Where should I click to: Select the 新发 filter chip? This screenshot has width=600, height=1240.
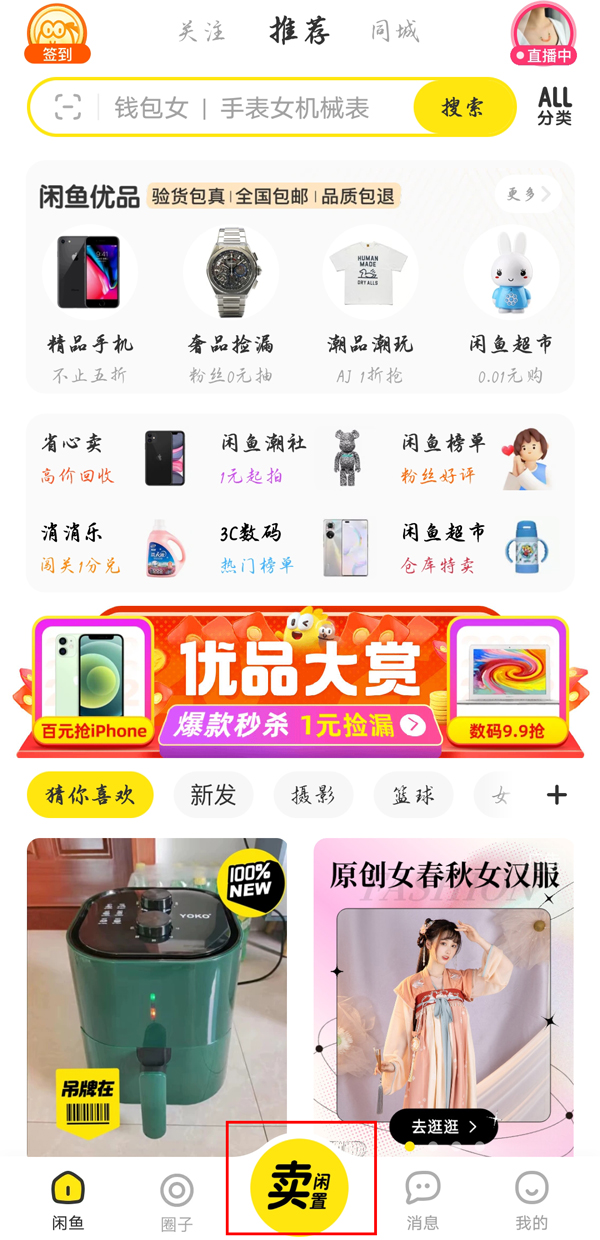(213, 796)
